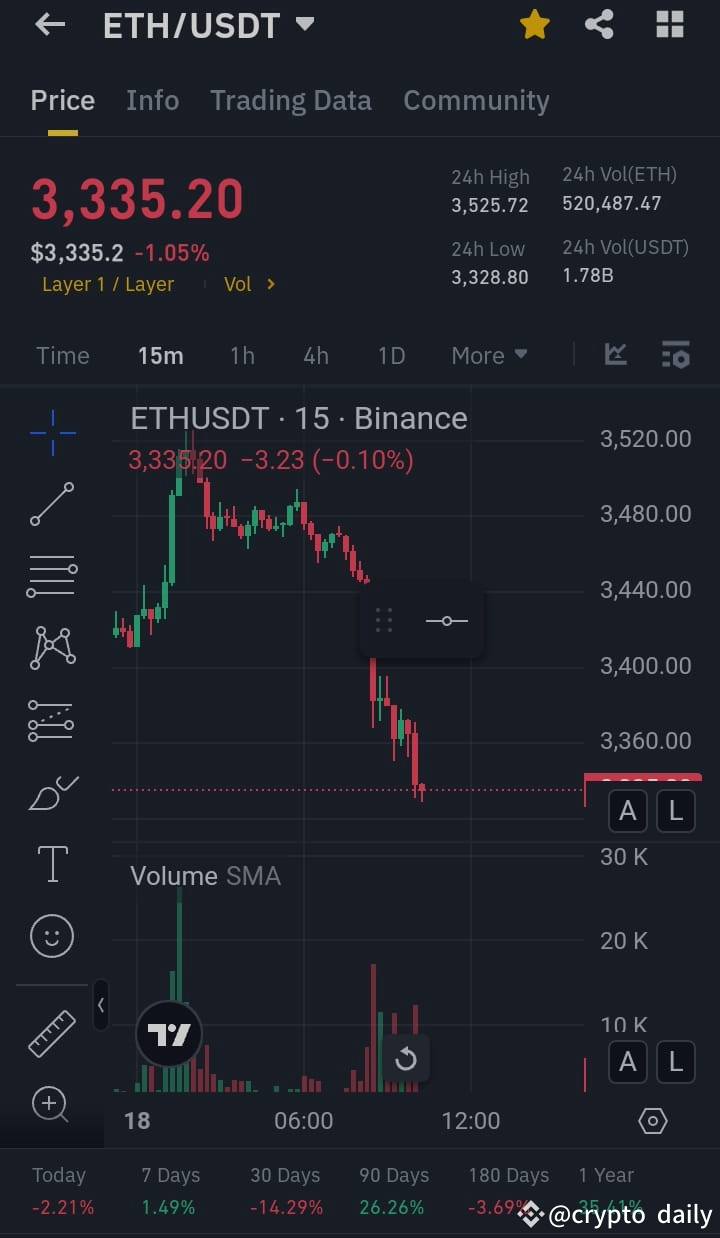Switch to the Trading Data tab
The height and width of the screenshot is (1238, 720).
pyautogui.click(x=291, y=100)
